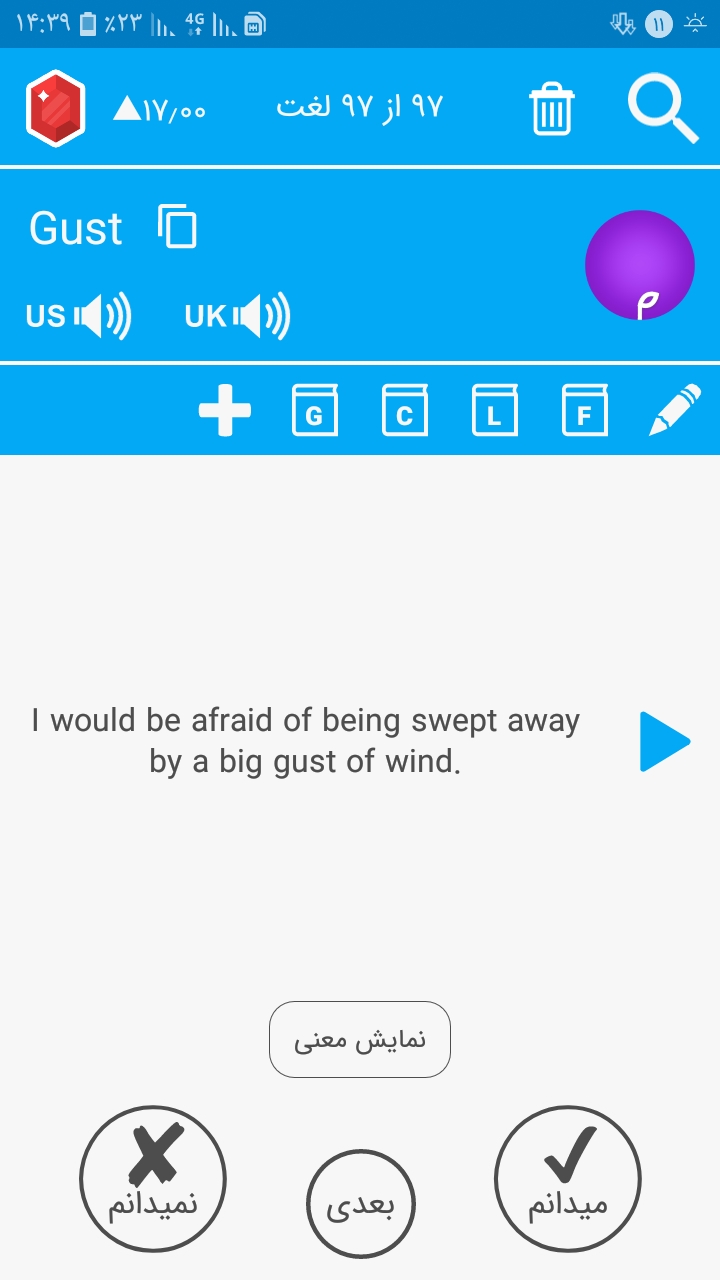
Task: Mark the word as میدانم (I know)
Action: point(568,1179)
